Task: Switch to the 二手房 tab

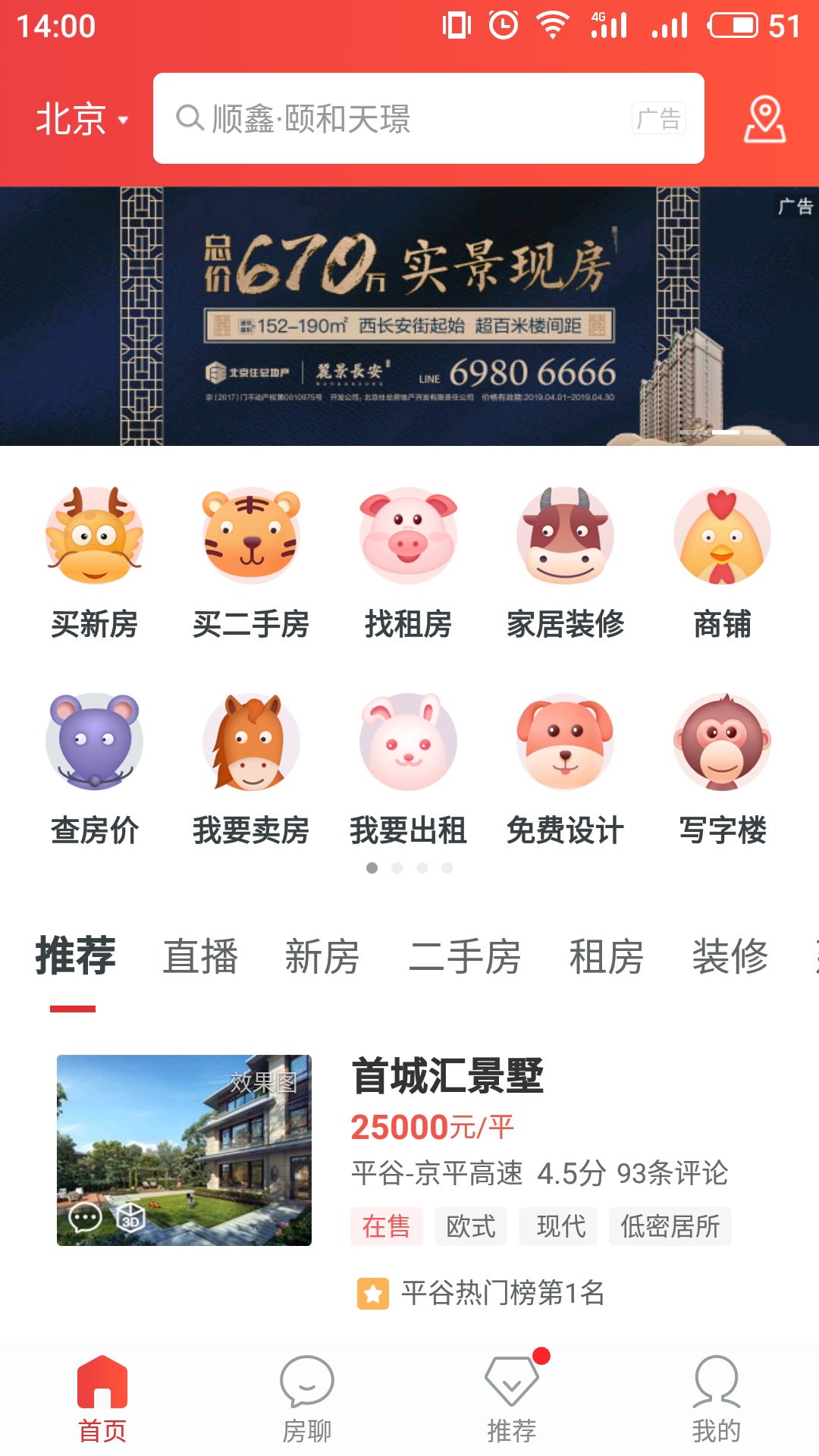Action: [x=464, y=956]
